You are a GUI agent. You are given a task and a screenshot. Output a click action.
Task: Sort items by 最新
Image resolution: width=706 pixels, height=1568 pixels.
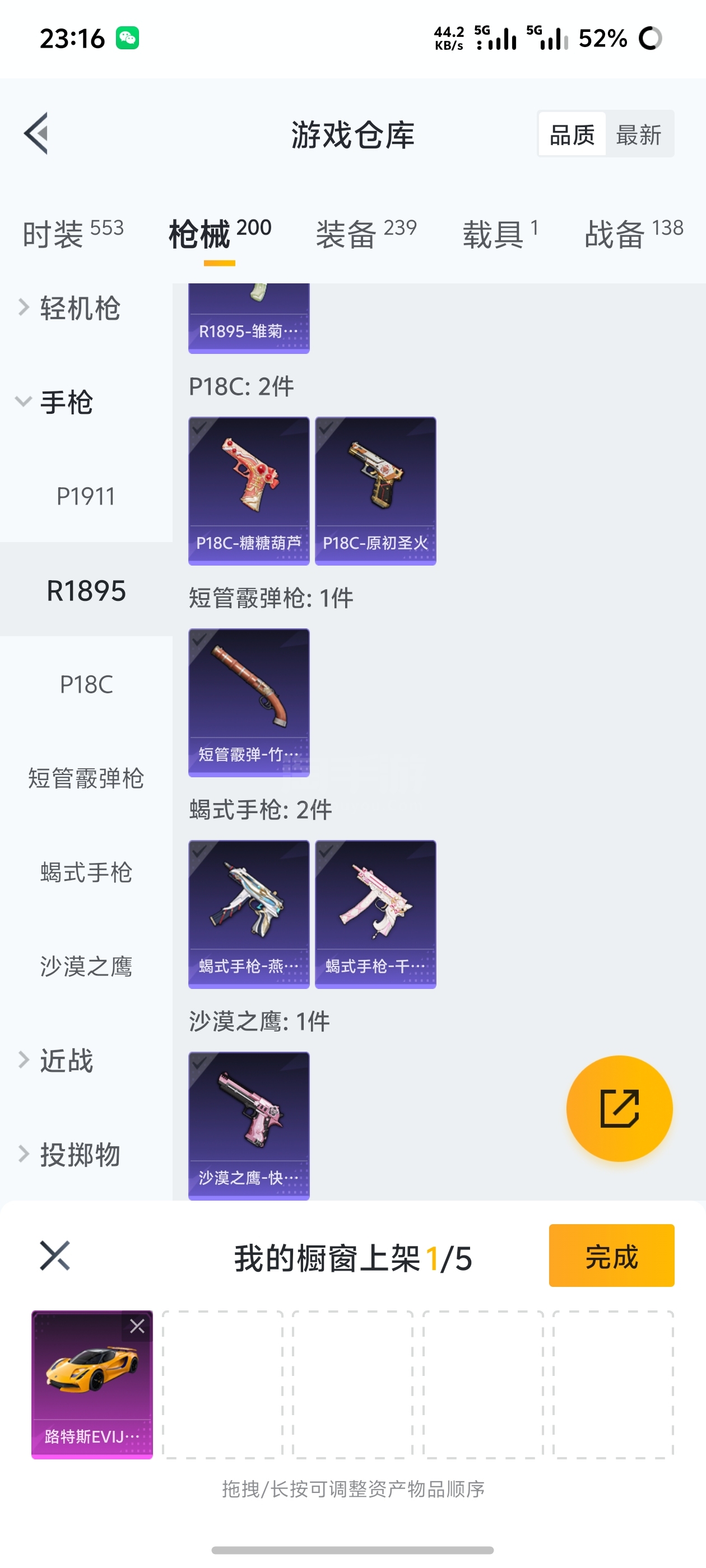tap(638, 134)
